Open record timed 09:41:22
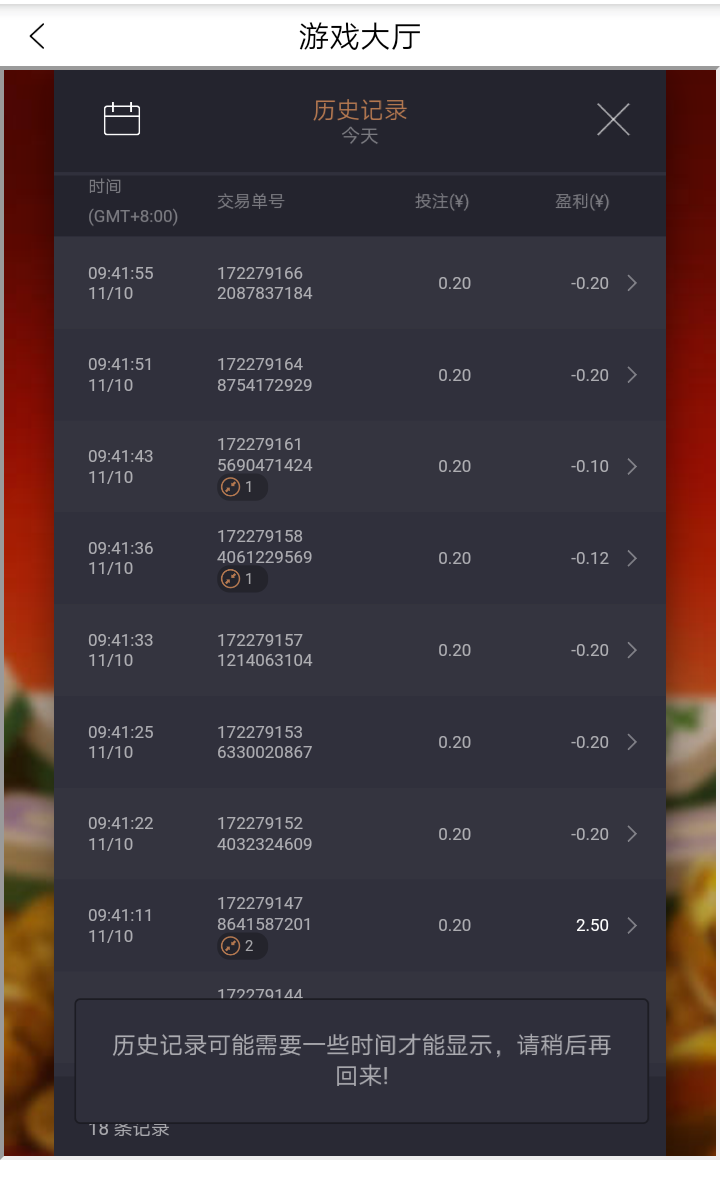 pyautogui.click(x=360, y=834)
